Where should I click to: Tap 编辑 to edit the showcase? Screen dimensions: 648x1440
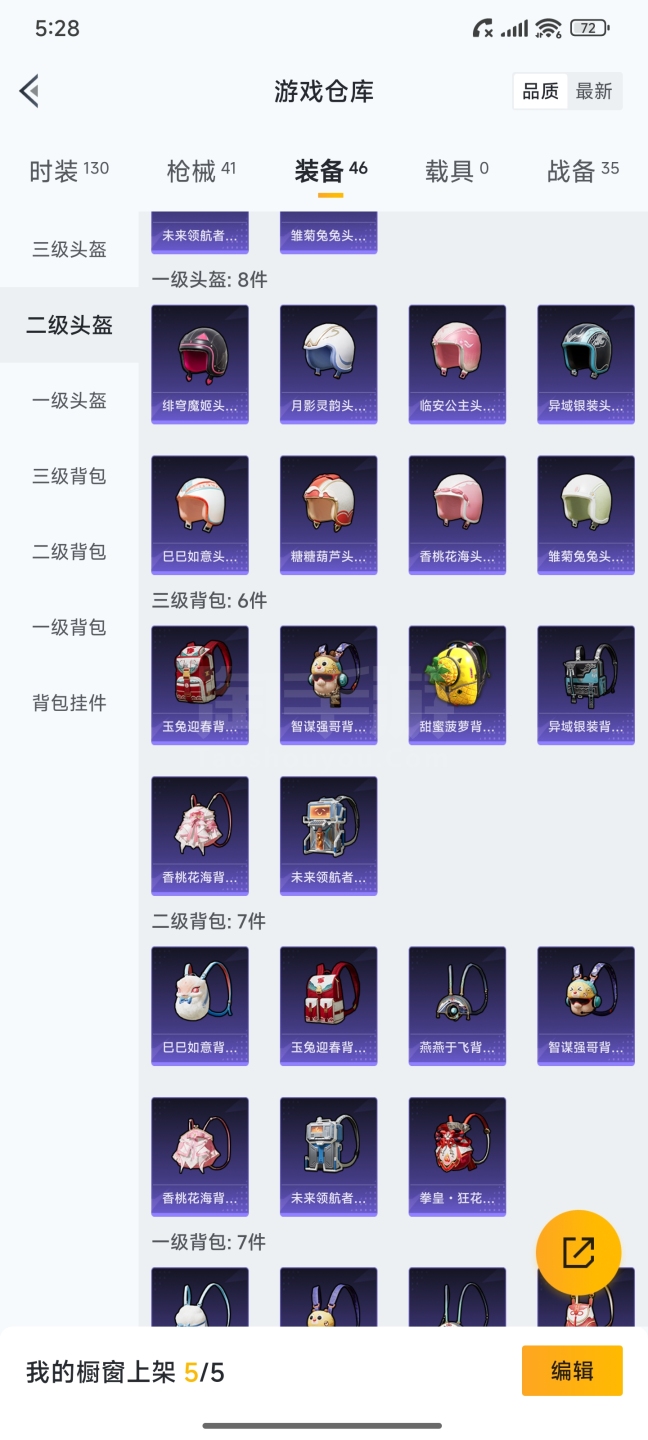click(x=572, y=1371)
